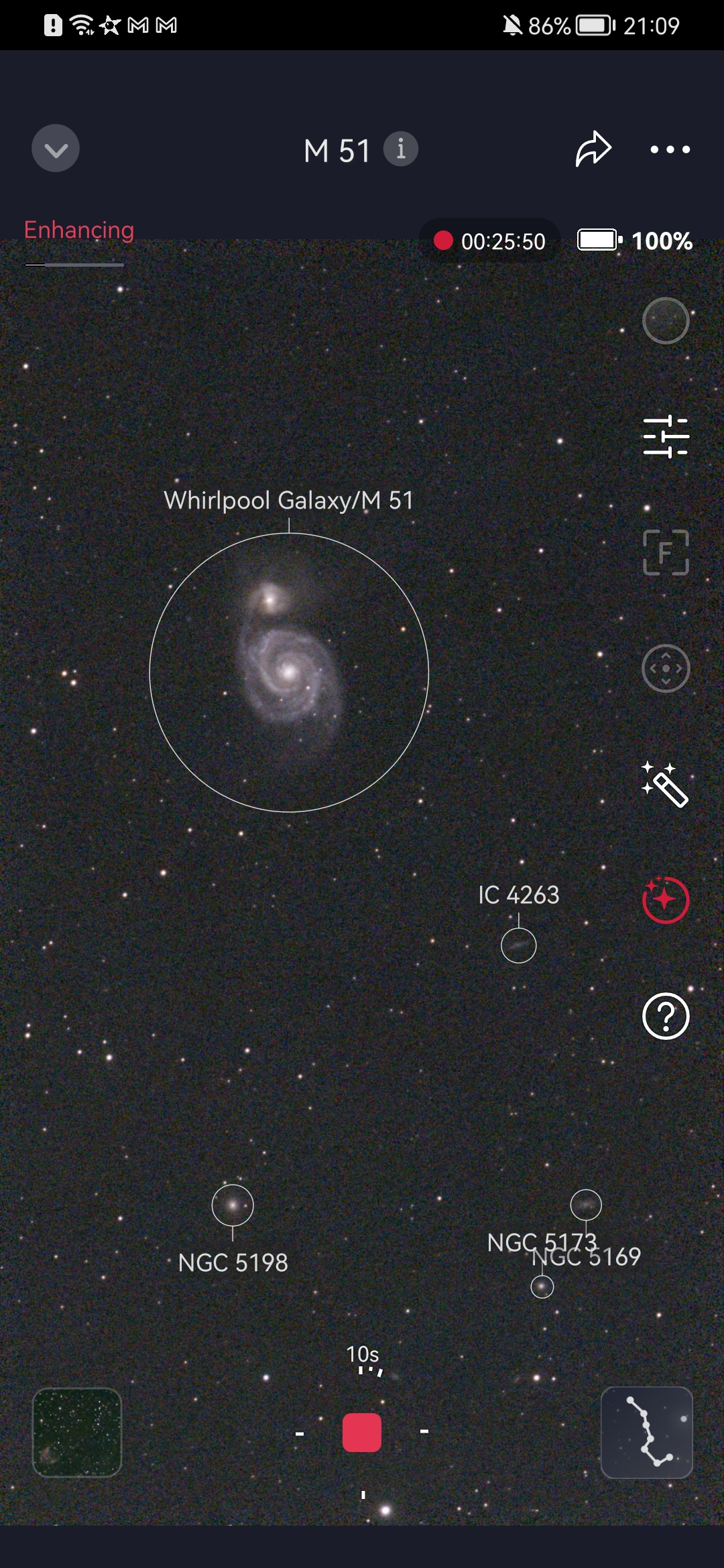Open image adjustment sliders
Image resolution: width=724 pixels, height=1568 pixels.
666,436
